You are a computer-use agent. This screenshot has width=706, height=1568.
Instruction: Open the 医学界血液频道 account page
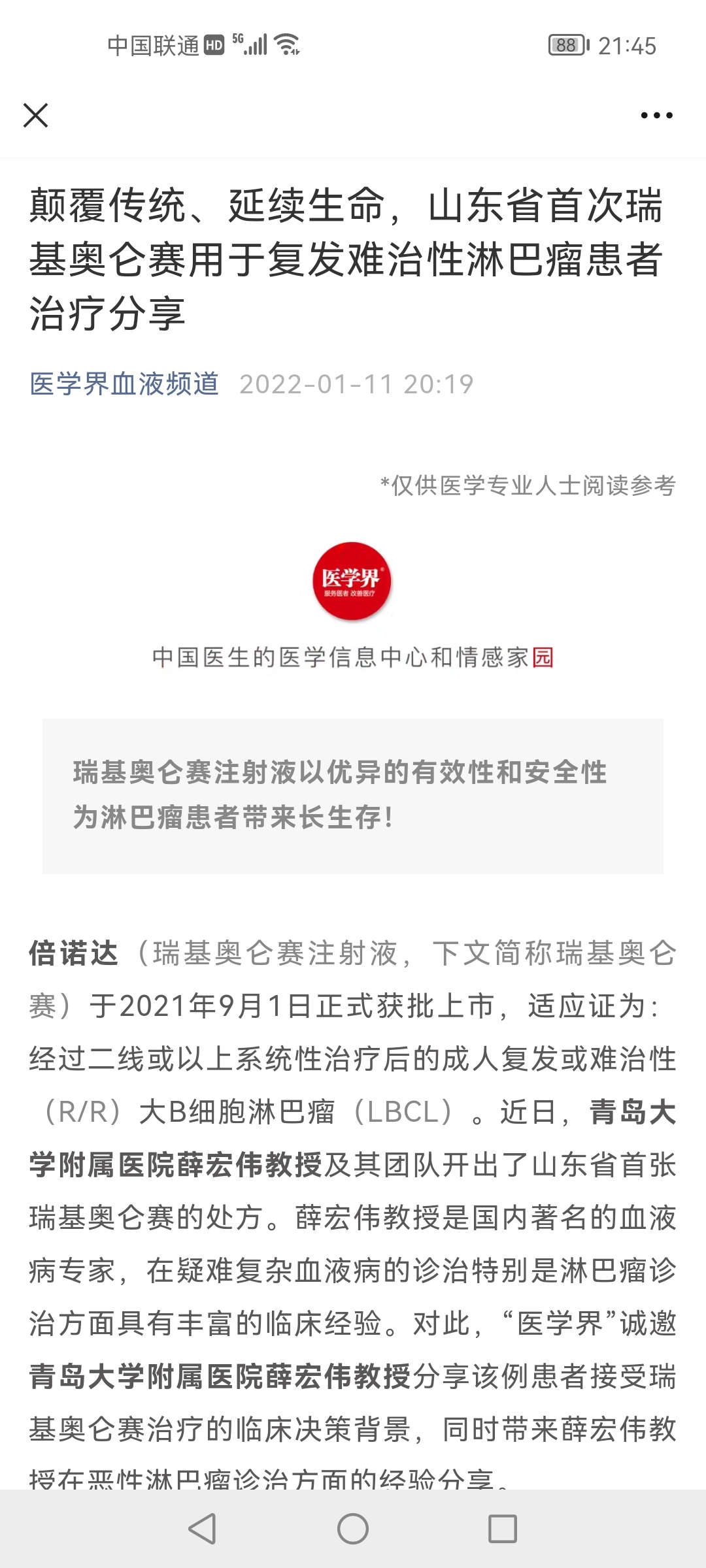pos(124,384)
